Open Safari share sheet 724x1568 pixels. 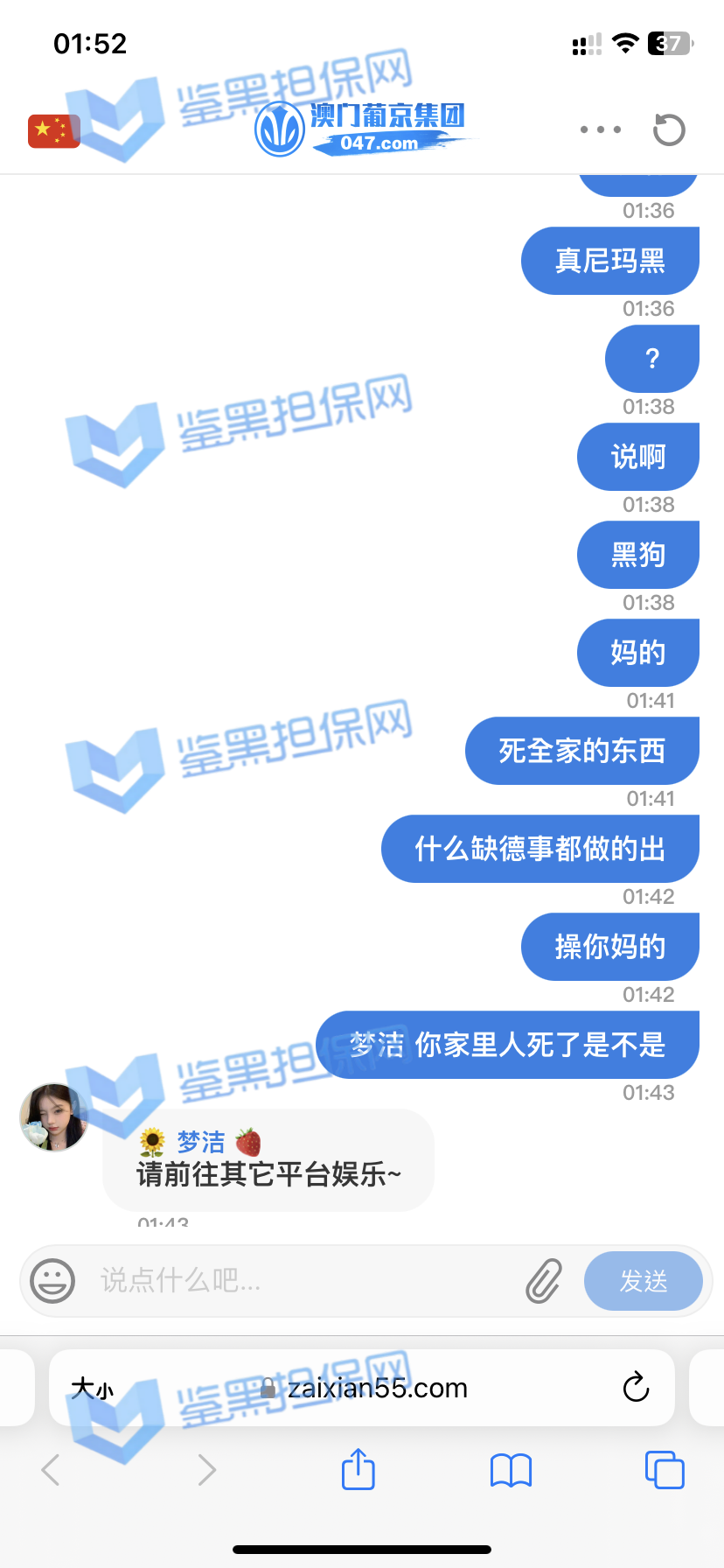358,1469
